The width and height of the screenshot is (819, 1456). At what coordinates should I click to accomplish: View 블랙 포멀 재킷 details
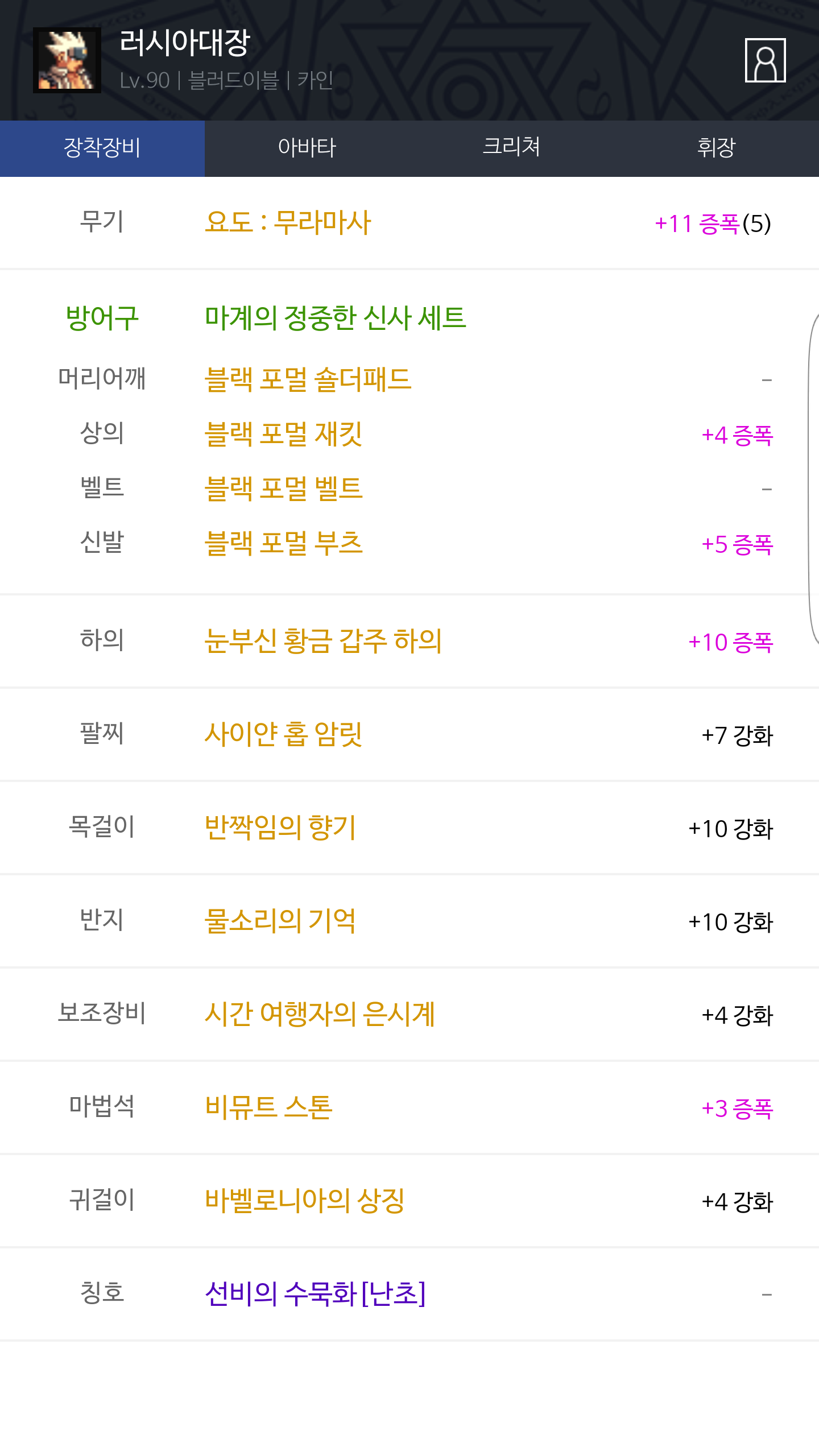coord(283,434)
